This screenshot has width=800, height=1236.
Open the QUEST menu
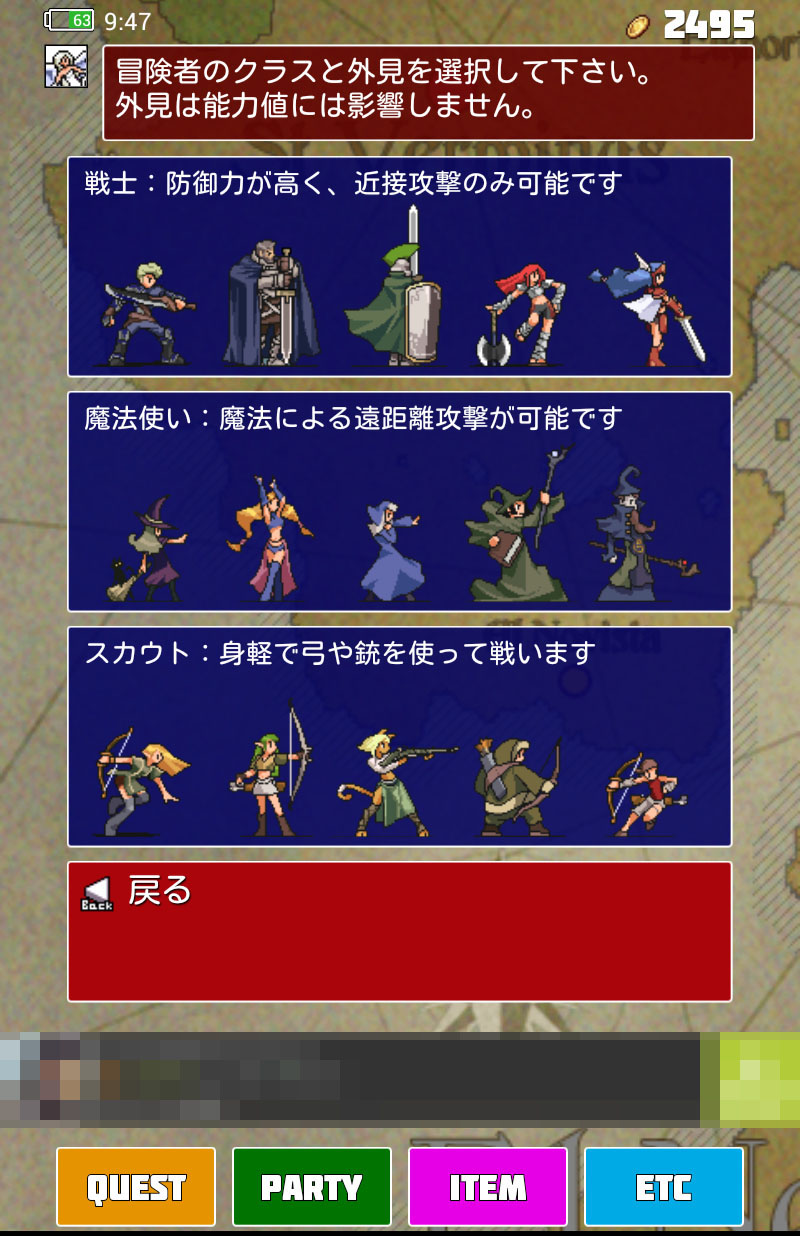tap(136, 1187)
